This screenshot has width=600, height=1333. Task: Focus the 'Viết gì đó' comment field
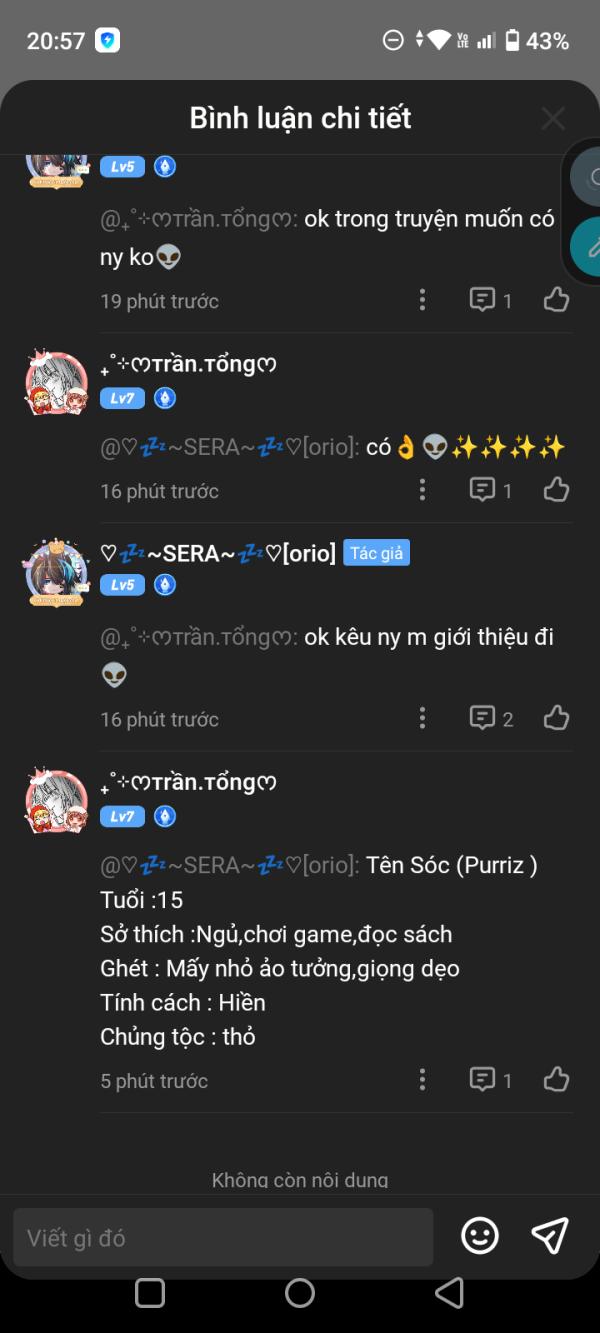point(223,1237)
